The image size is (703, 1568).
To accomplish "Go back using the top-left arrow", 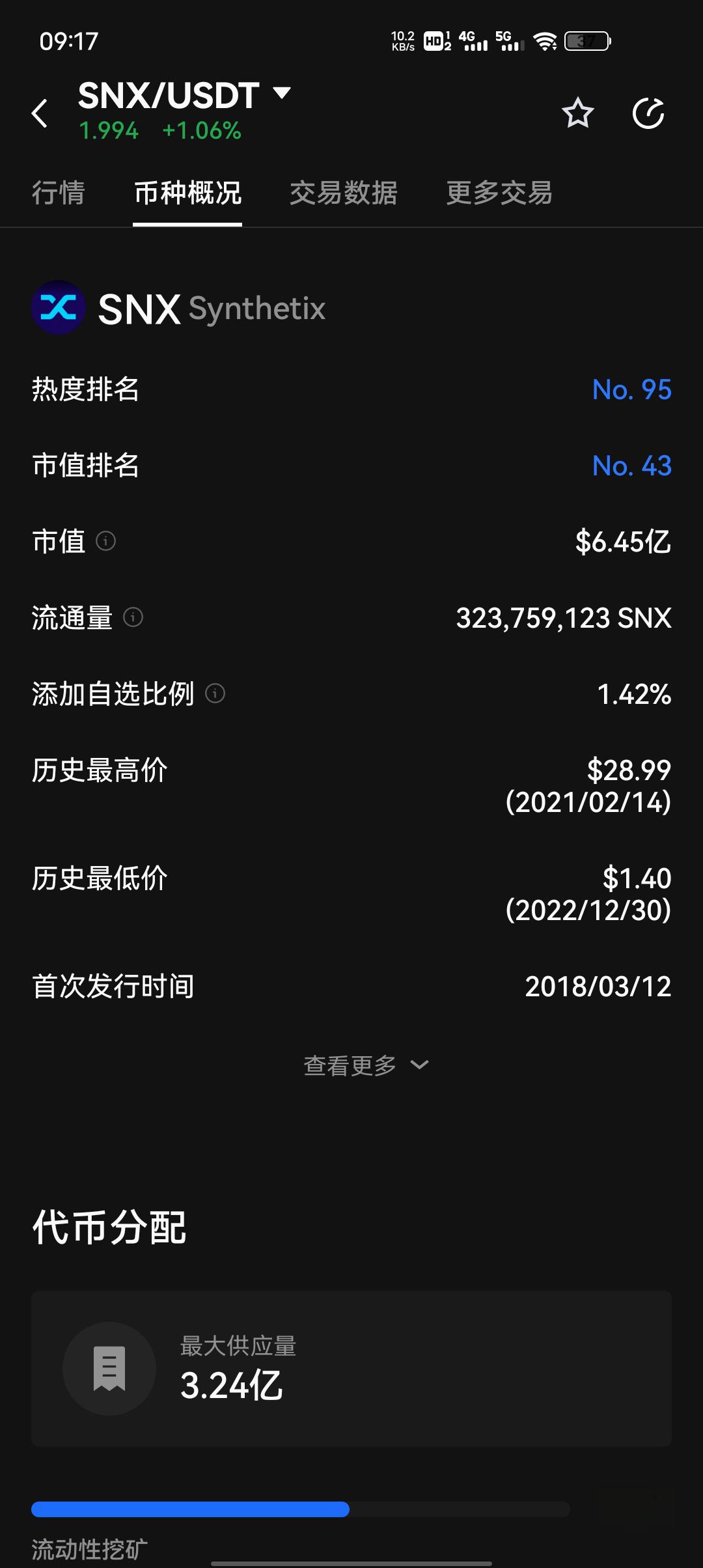I will click(x=40, y=113).
